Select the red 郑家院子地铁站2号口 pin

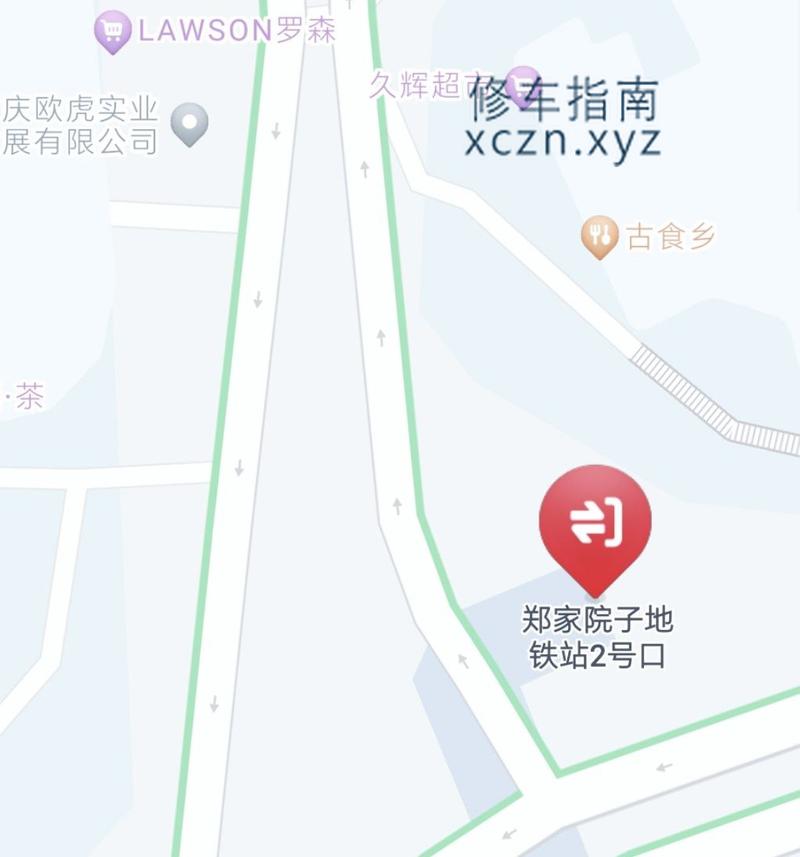[595, 524]
